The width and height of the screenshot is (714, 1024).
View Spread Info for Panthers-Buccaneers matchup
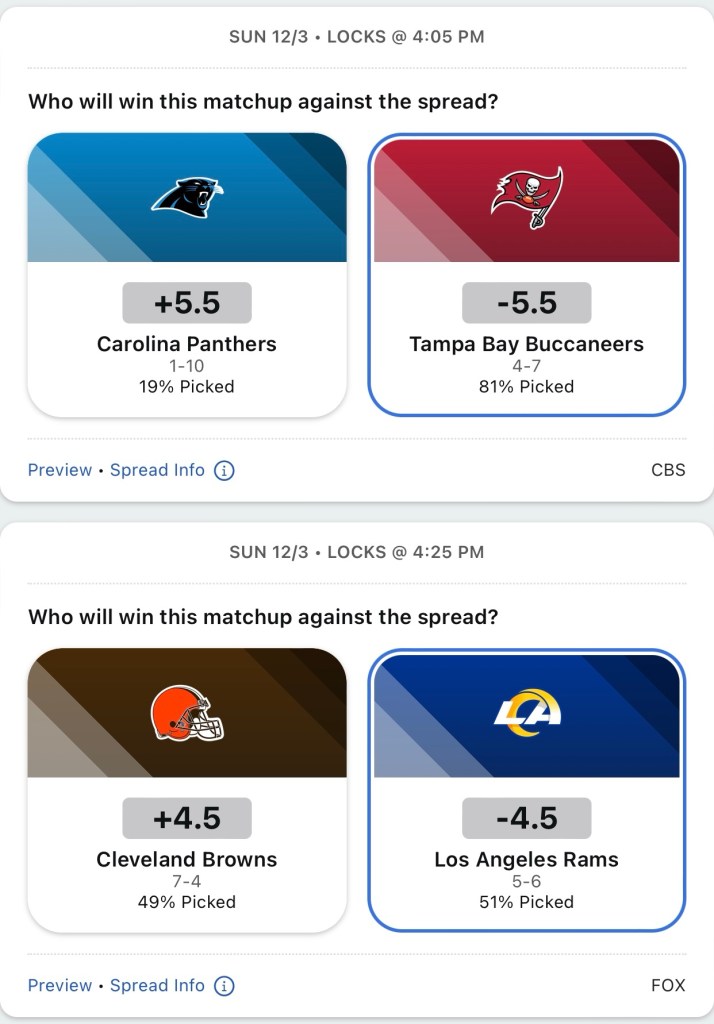point(158,470)
